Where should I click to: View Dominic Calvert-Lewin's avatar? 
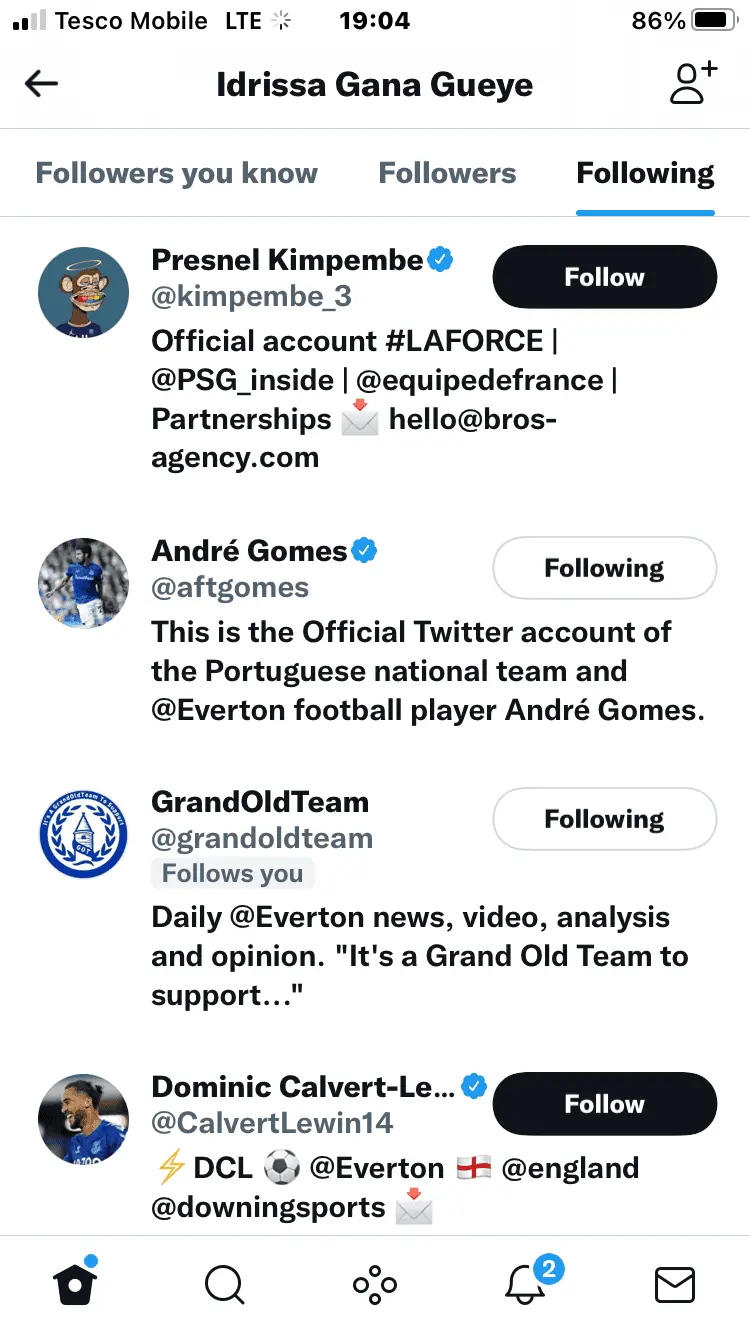pos(84,1120)
